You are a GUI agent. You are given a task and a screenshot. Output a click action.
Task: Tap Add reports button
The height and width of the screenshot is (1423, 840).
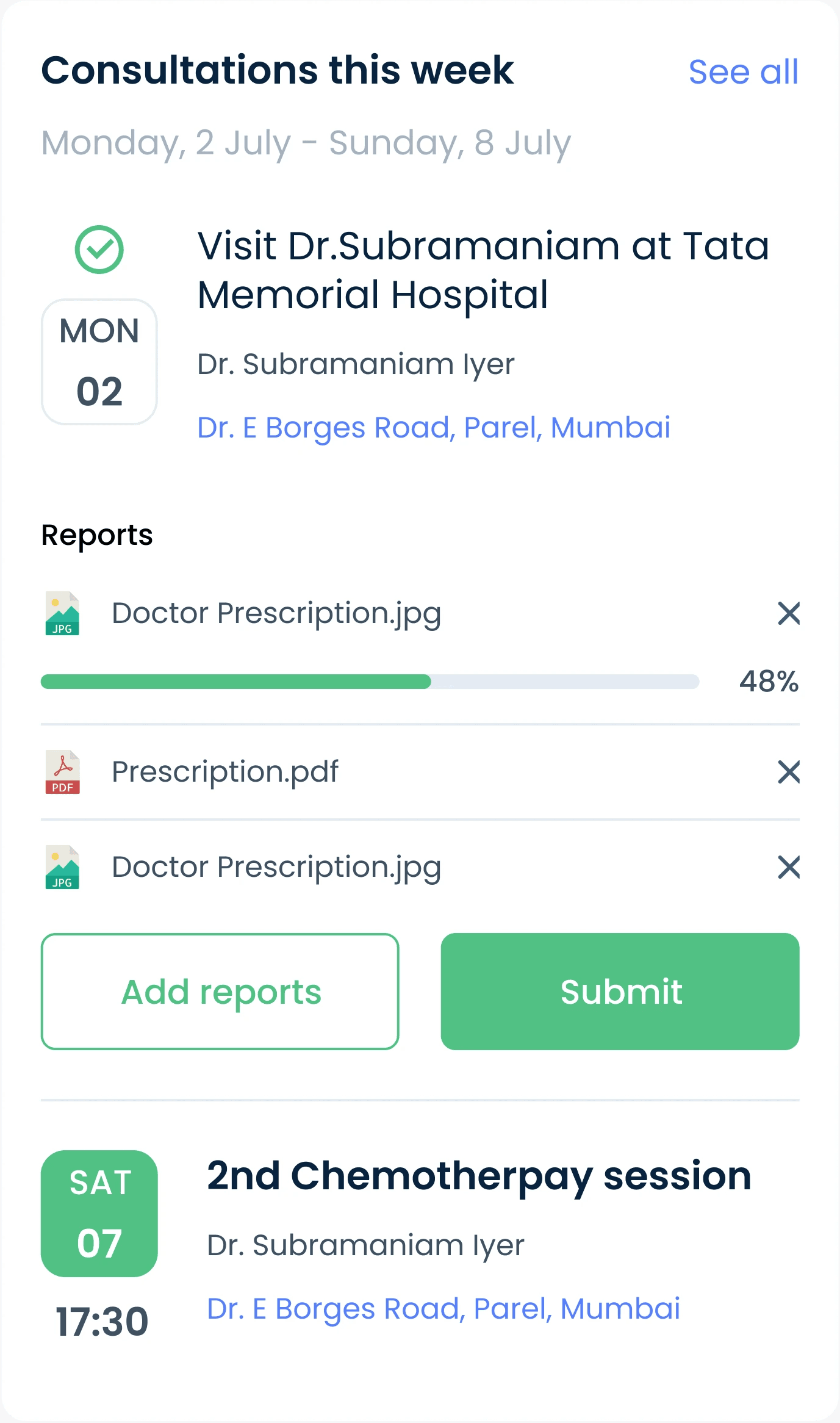coord(220,992)
